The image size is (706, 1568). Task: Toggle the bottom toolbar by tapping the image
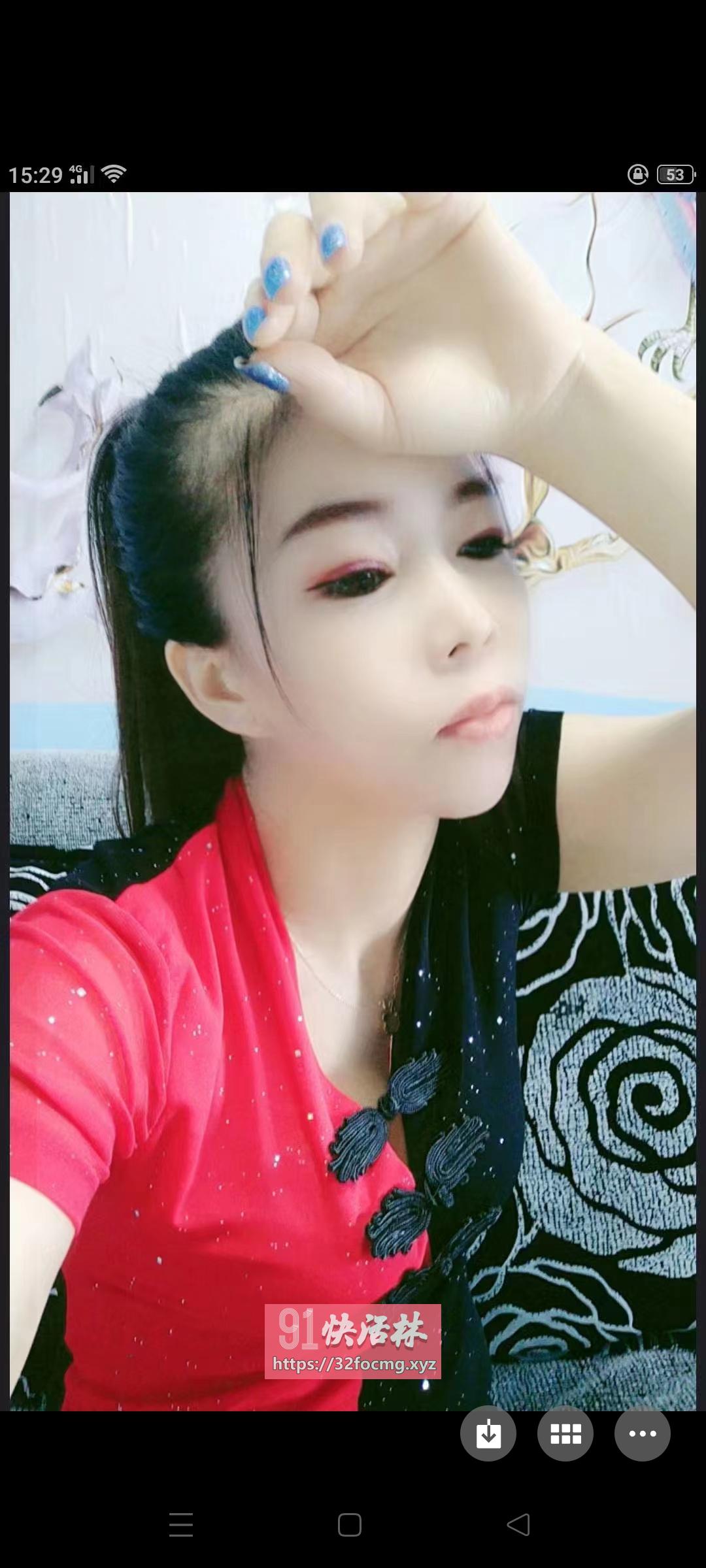point(353,784)
